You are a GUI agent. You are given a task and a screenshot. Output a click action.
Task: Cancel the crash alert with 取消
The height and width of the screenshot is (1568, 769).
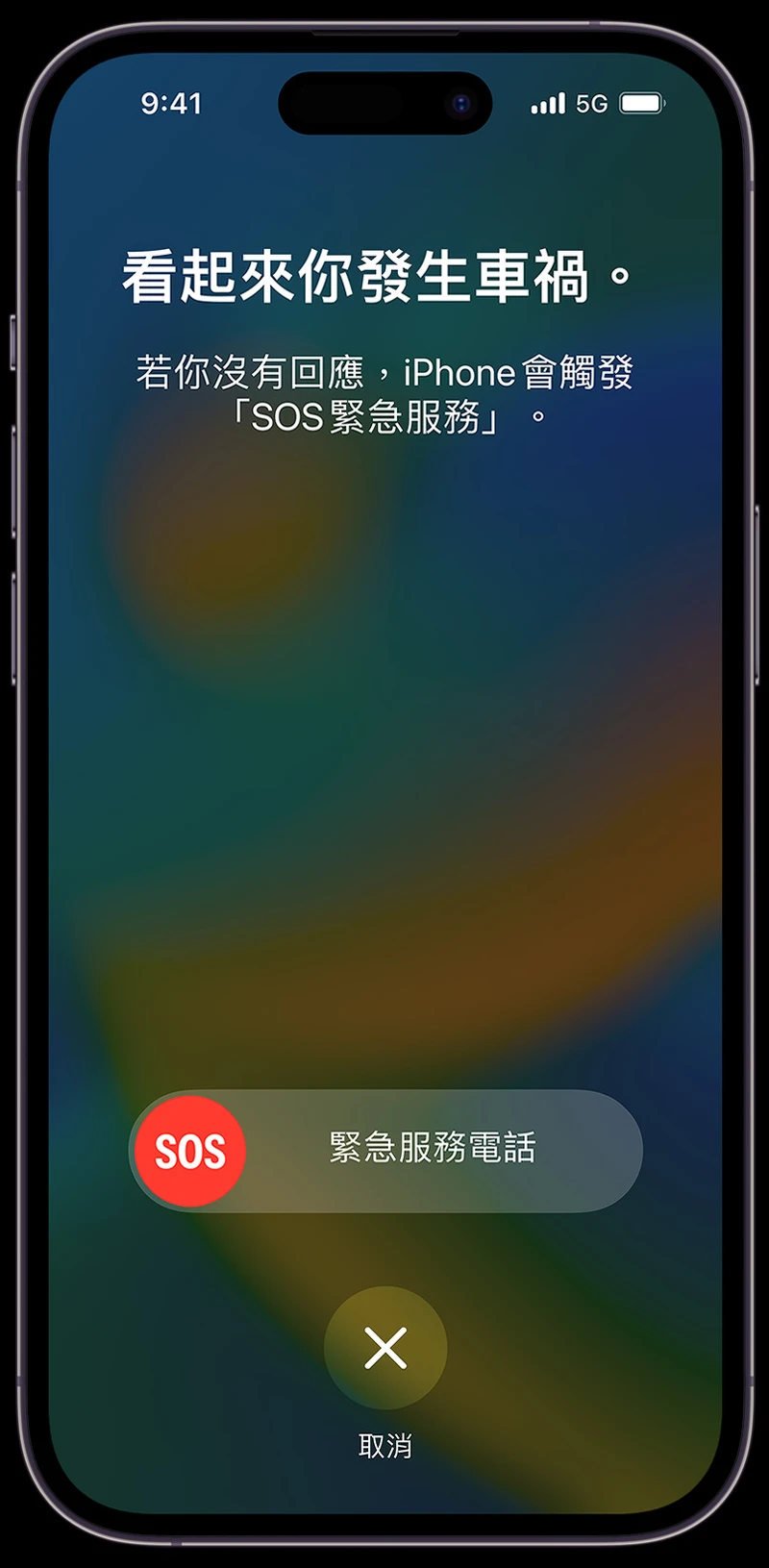(x=385, y=1348)
